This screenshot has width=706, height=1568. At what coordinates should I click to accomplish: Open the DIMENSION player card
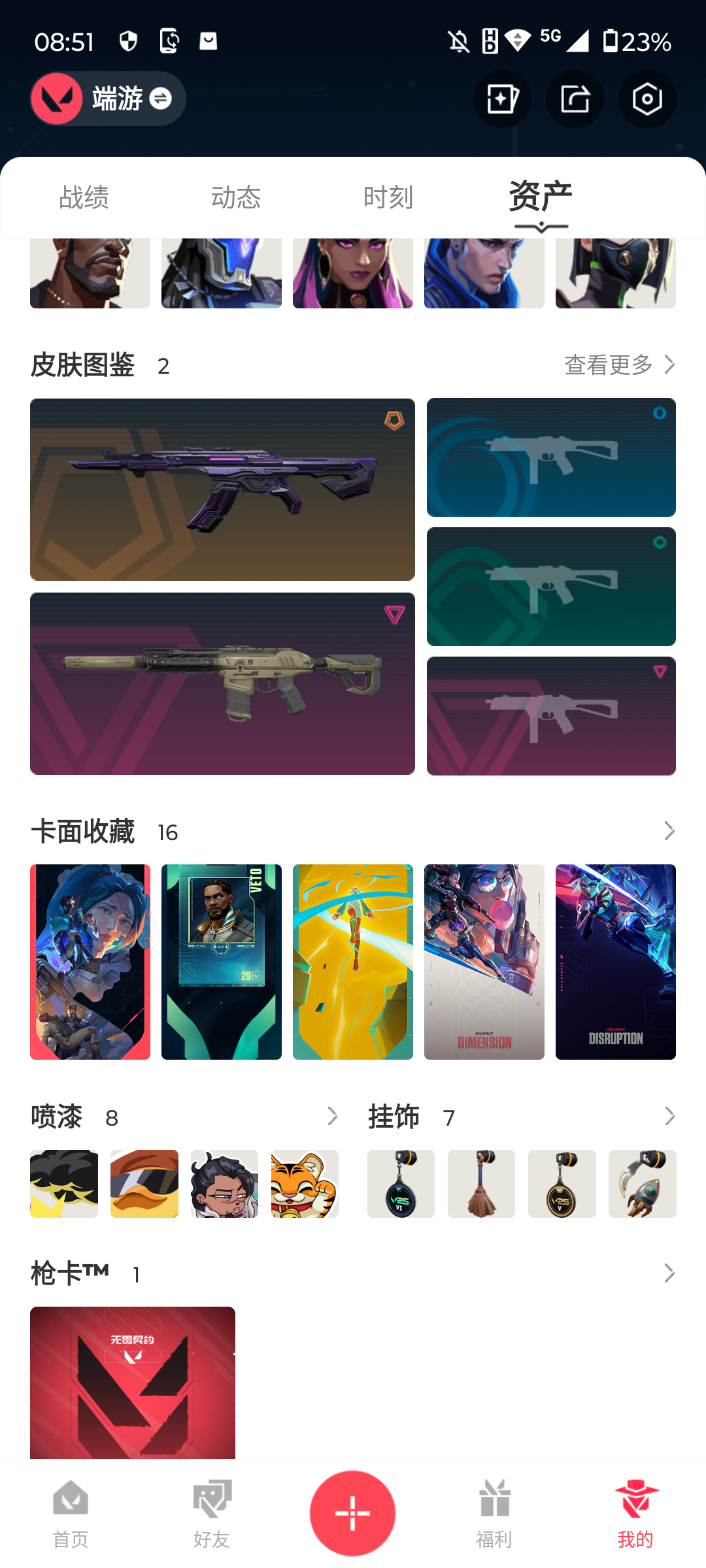(x=484, y=962)
